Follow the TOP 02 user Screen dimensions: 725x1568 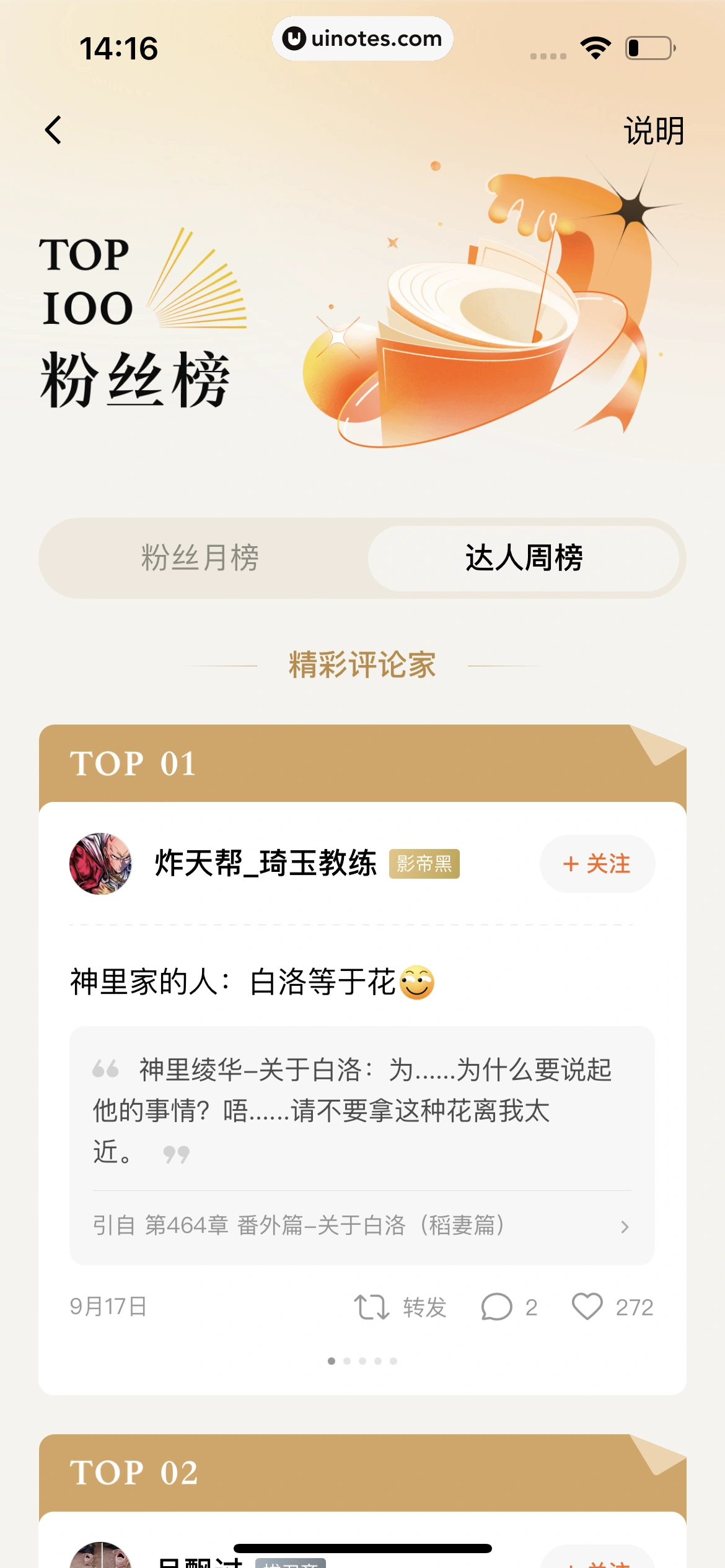click(x=597, y=1561)
